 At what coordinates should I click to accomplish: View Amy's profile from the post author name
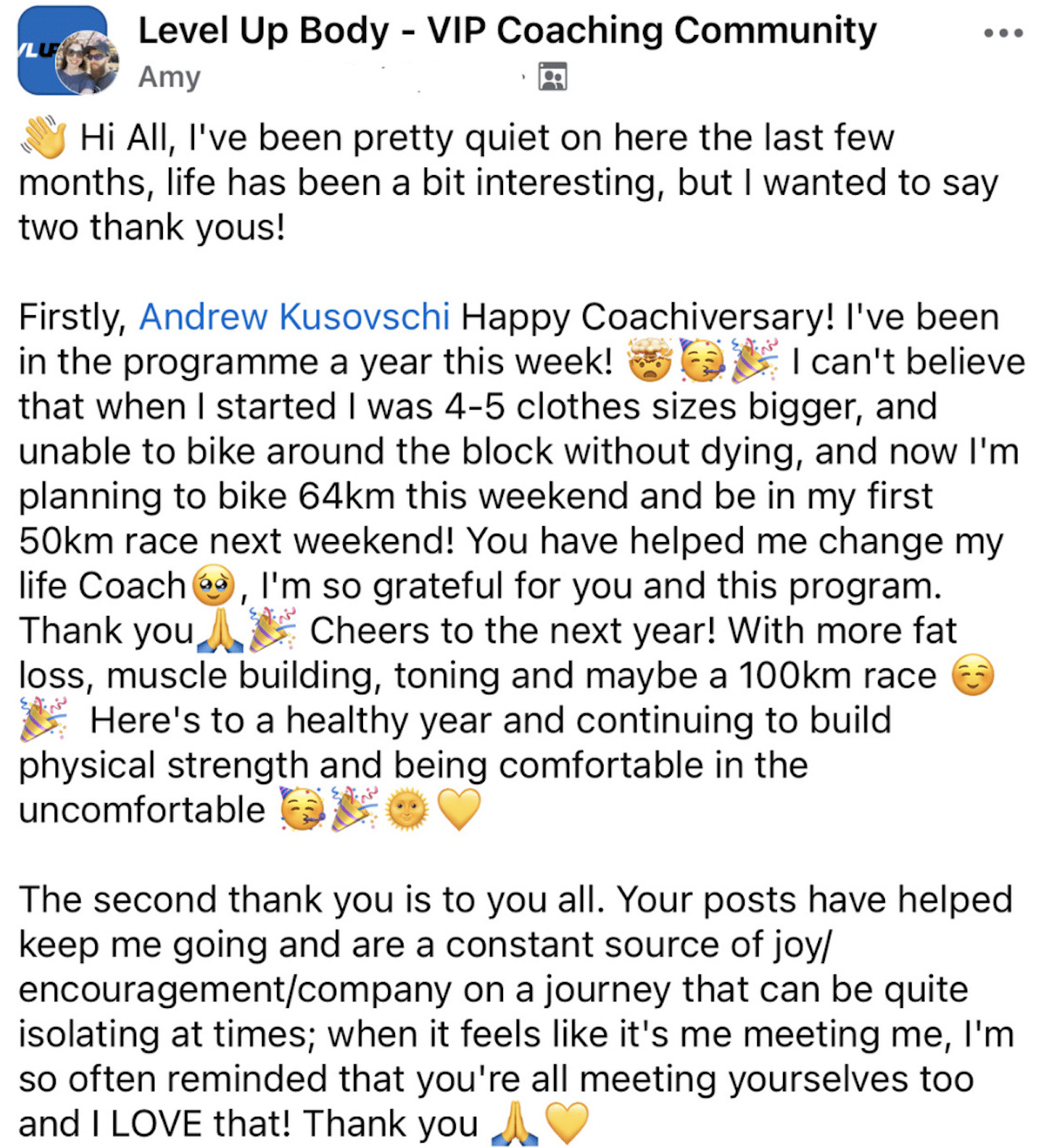tap(169, 77)
